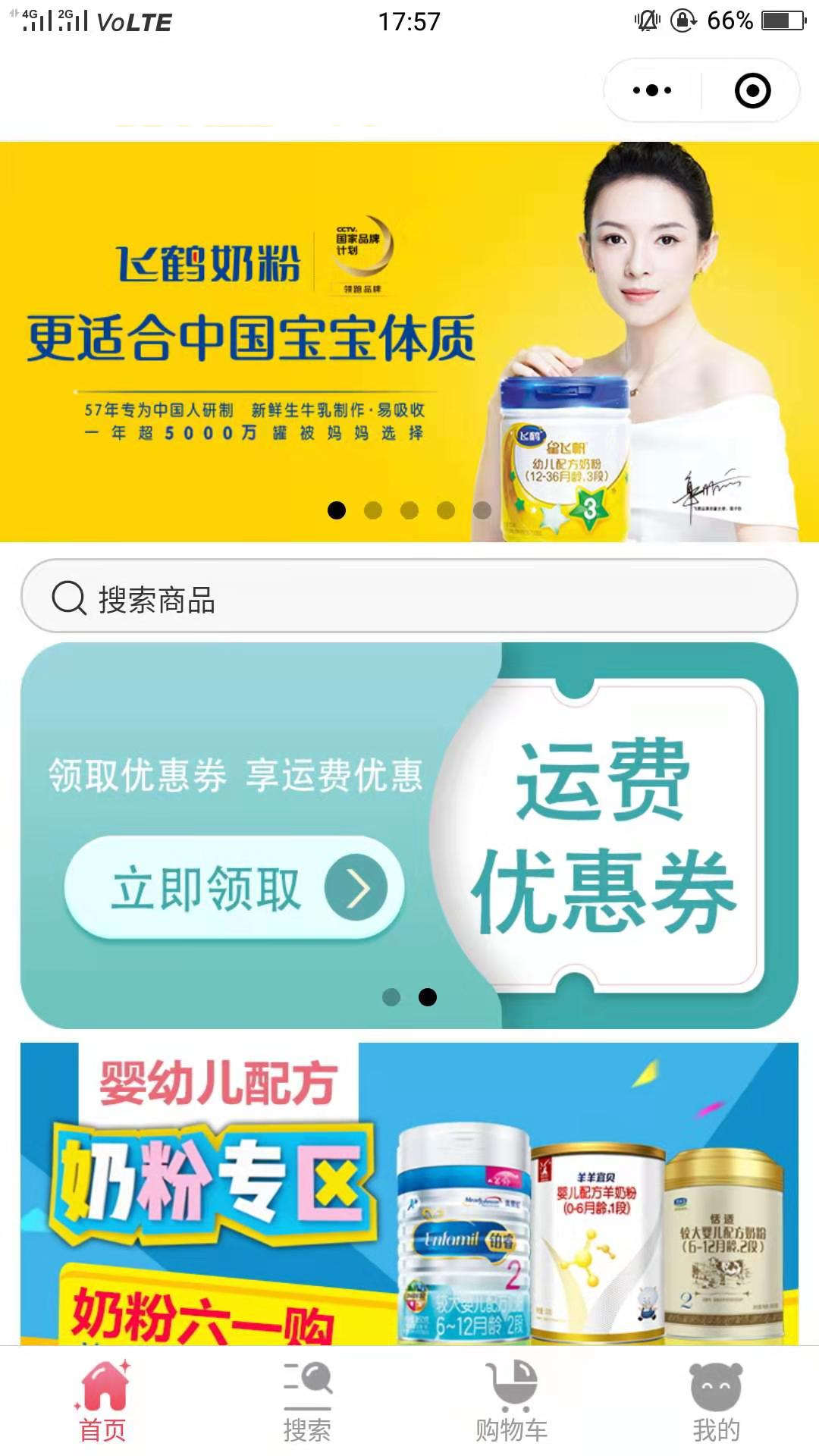Close the mini program with the circle button
This screenshot has width=819, height=1456.
(x=752, y=91)
